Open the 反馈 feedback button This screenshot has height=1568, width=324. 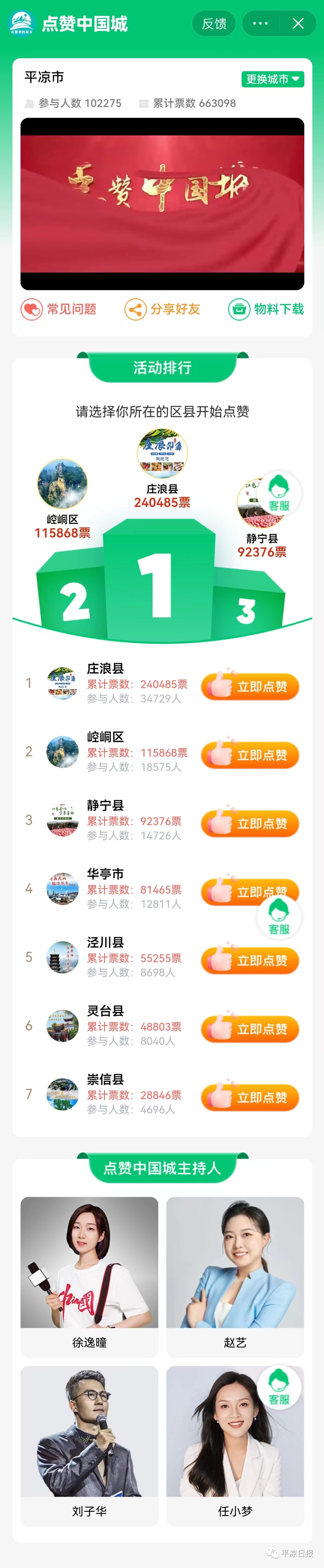tap(214, 24)
